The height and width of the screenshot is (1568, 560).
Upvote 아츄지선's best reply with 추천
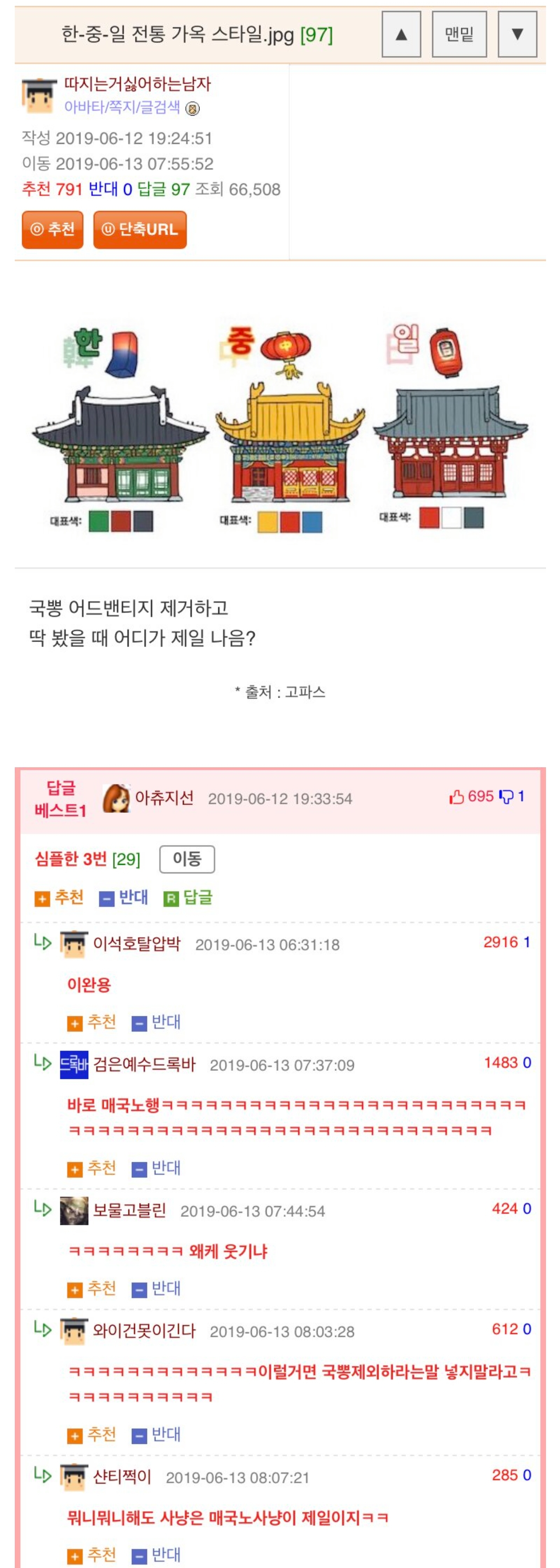tap(59, 898)
